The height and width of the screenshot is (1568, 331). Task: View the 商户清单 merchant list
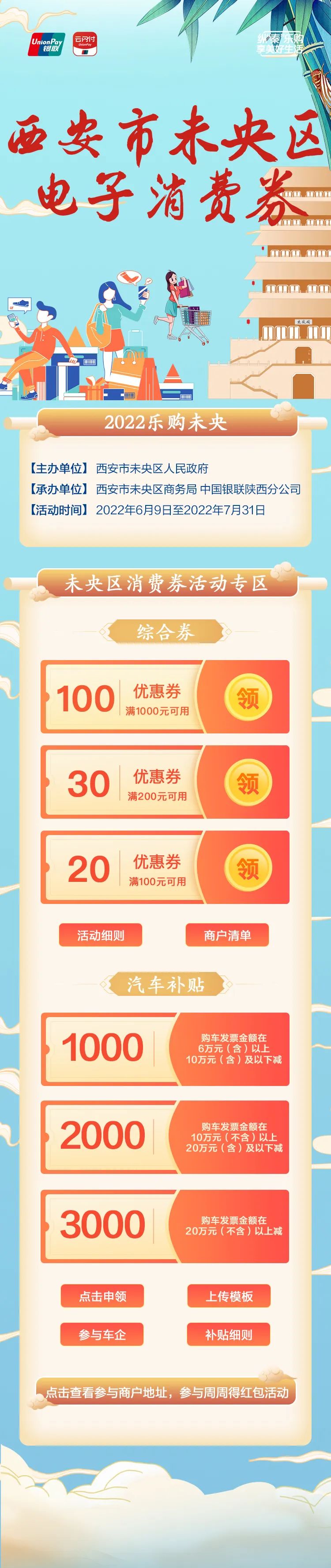coord(227,935)
